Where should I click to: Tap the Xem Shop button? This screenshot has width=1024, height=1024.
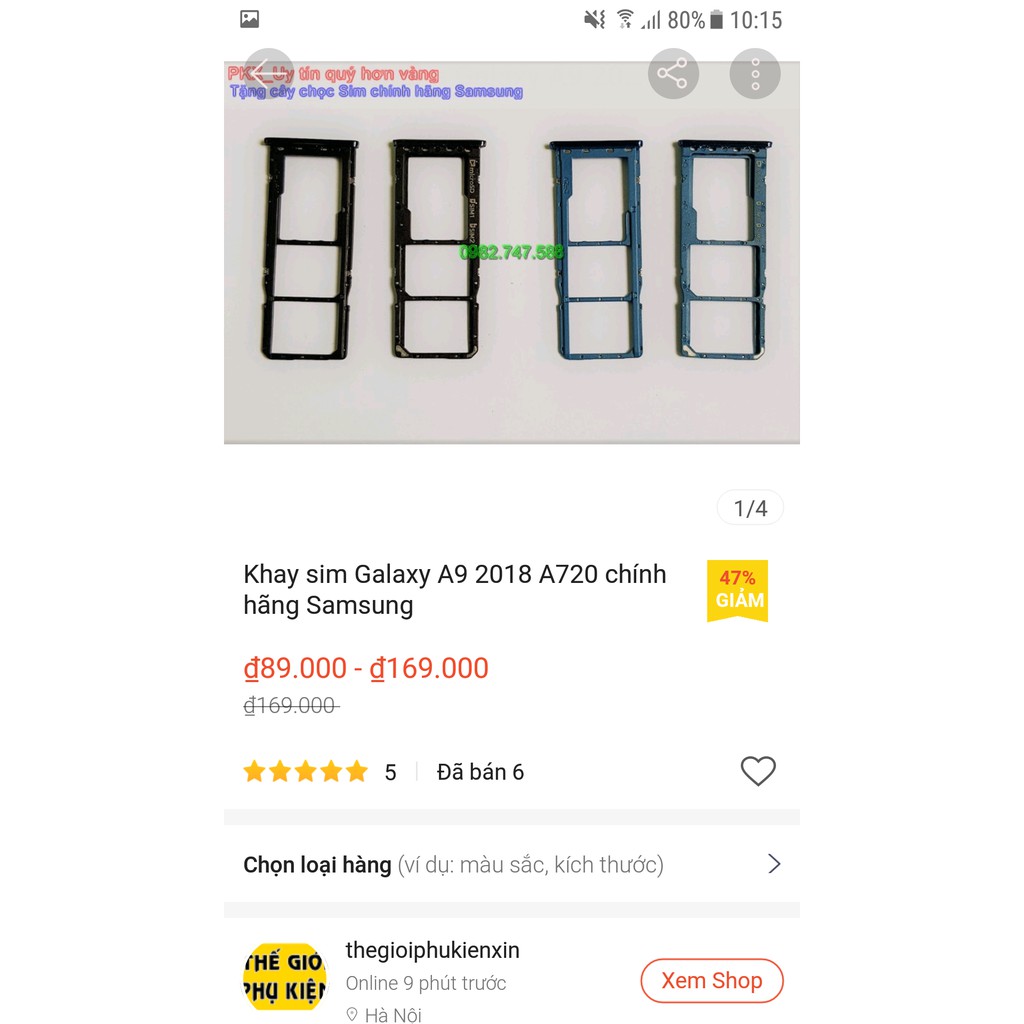[711, 981]
